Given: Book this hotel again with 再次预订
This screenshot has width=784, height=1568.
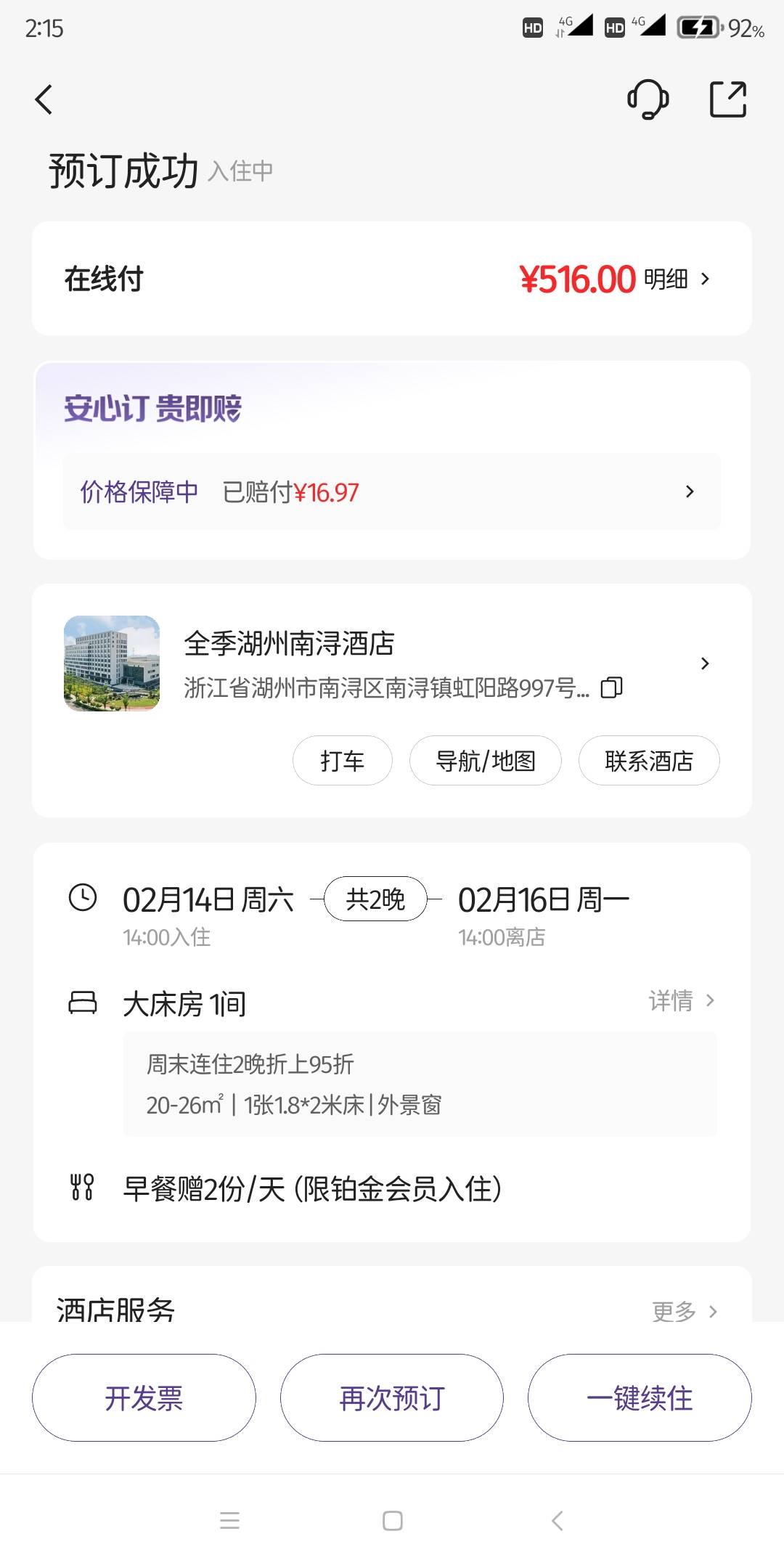Looking at the screenshot, I should point(392,1397).
